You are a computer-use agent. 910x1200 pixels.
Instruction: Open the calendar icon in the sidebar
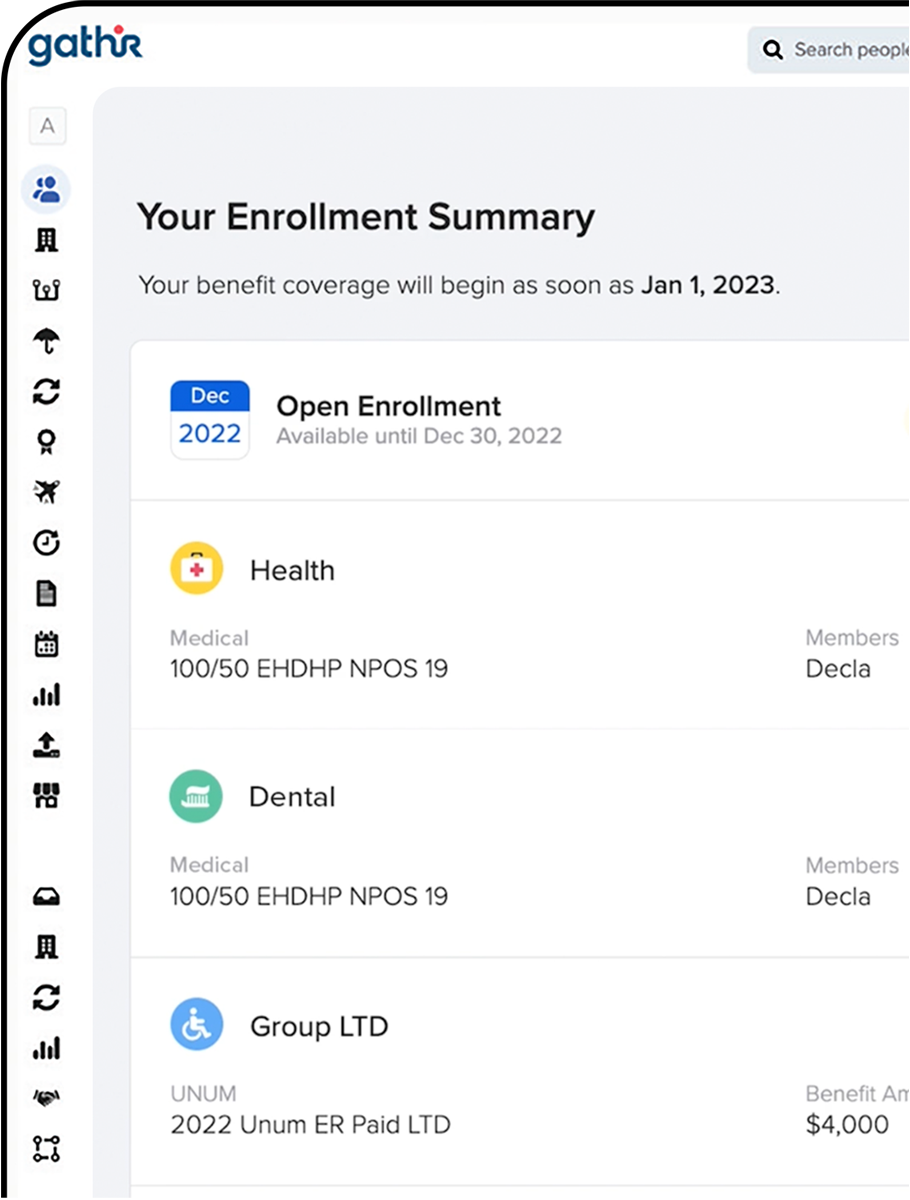[46, 645]
